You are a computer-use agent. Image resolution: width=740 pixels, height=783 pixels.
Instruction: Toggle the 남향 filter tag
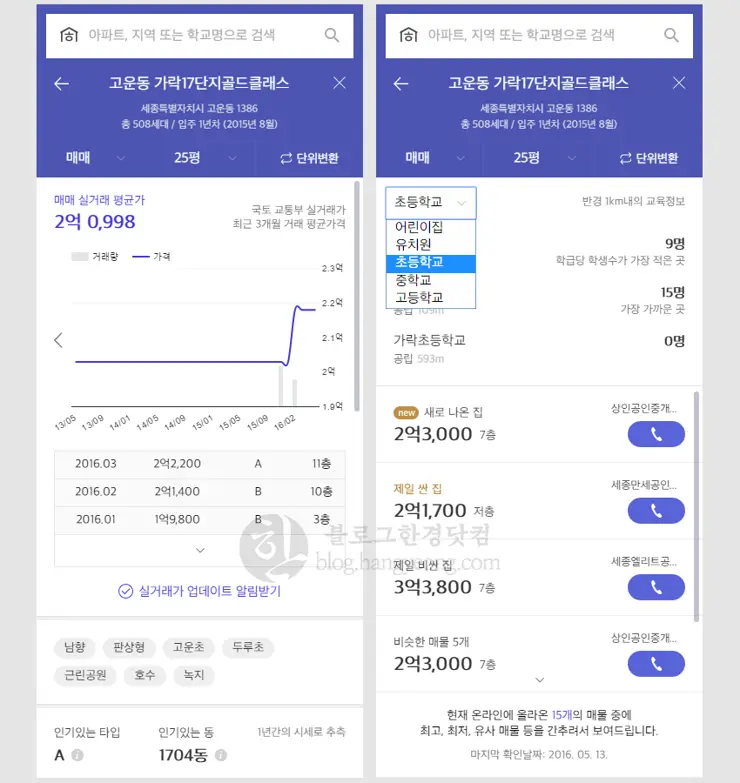click(x=74, y=647)
